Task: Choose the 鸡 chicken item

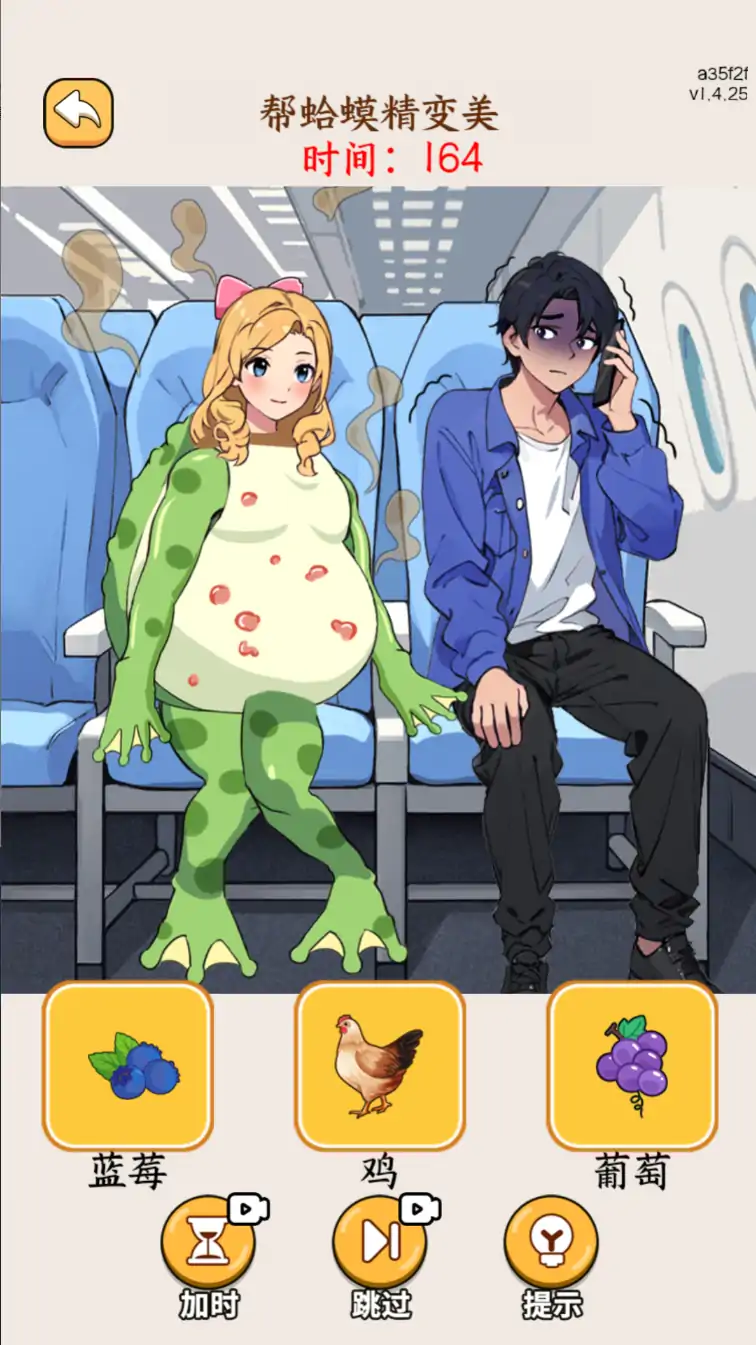Action: pos(379,1066)
